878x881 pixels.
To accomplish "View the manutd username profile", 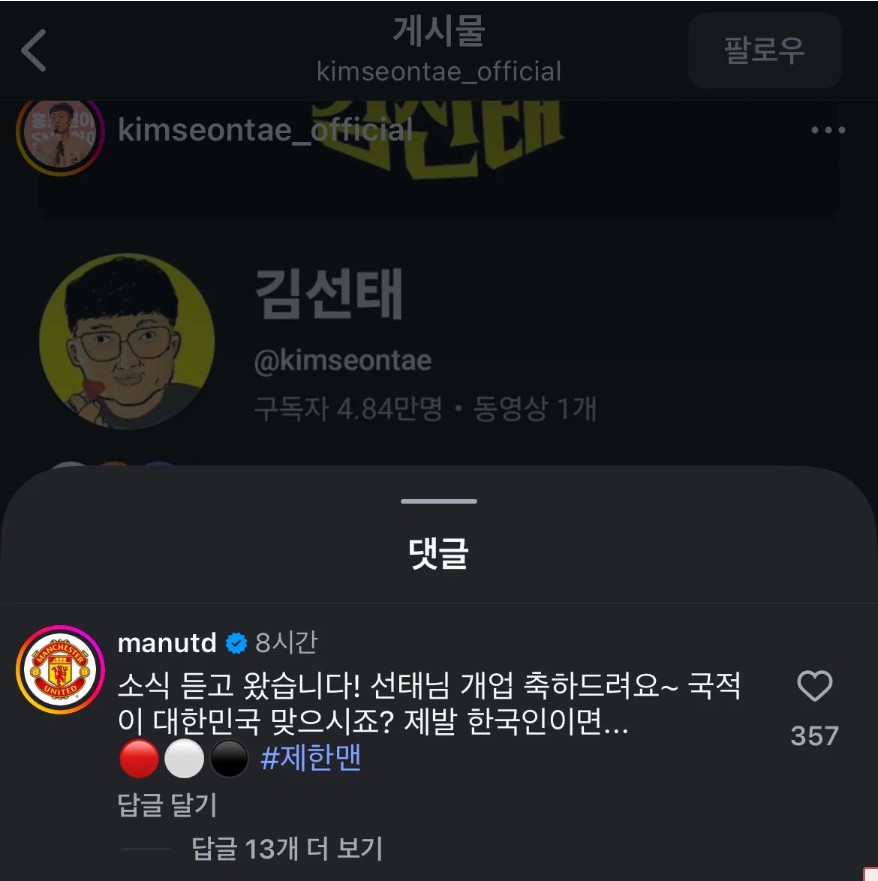I will pos(167,642).
